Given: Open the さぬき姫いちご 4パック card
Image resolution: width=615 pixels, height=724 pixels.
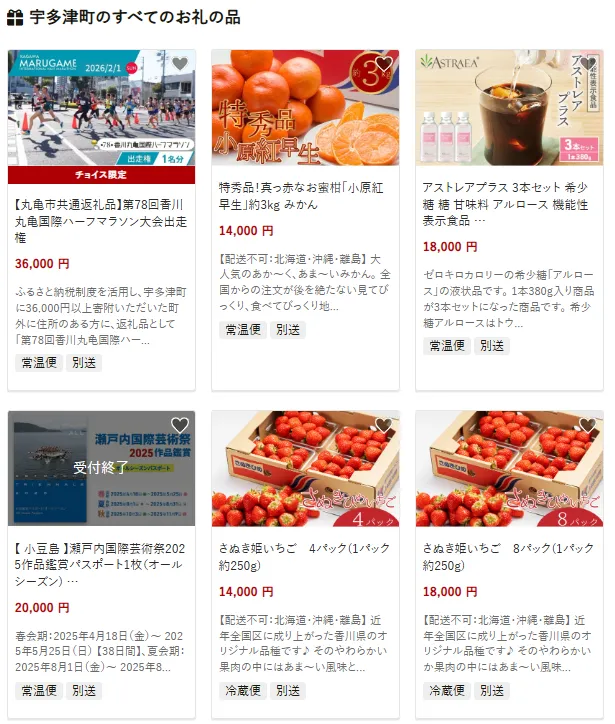Looking at the screenshot, I should pyautogui.click(x=304, y=556).
